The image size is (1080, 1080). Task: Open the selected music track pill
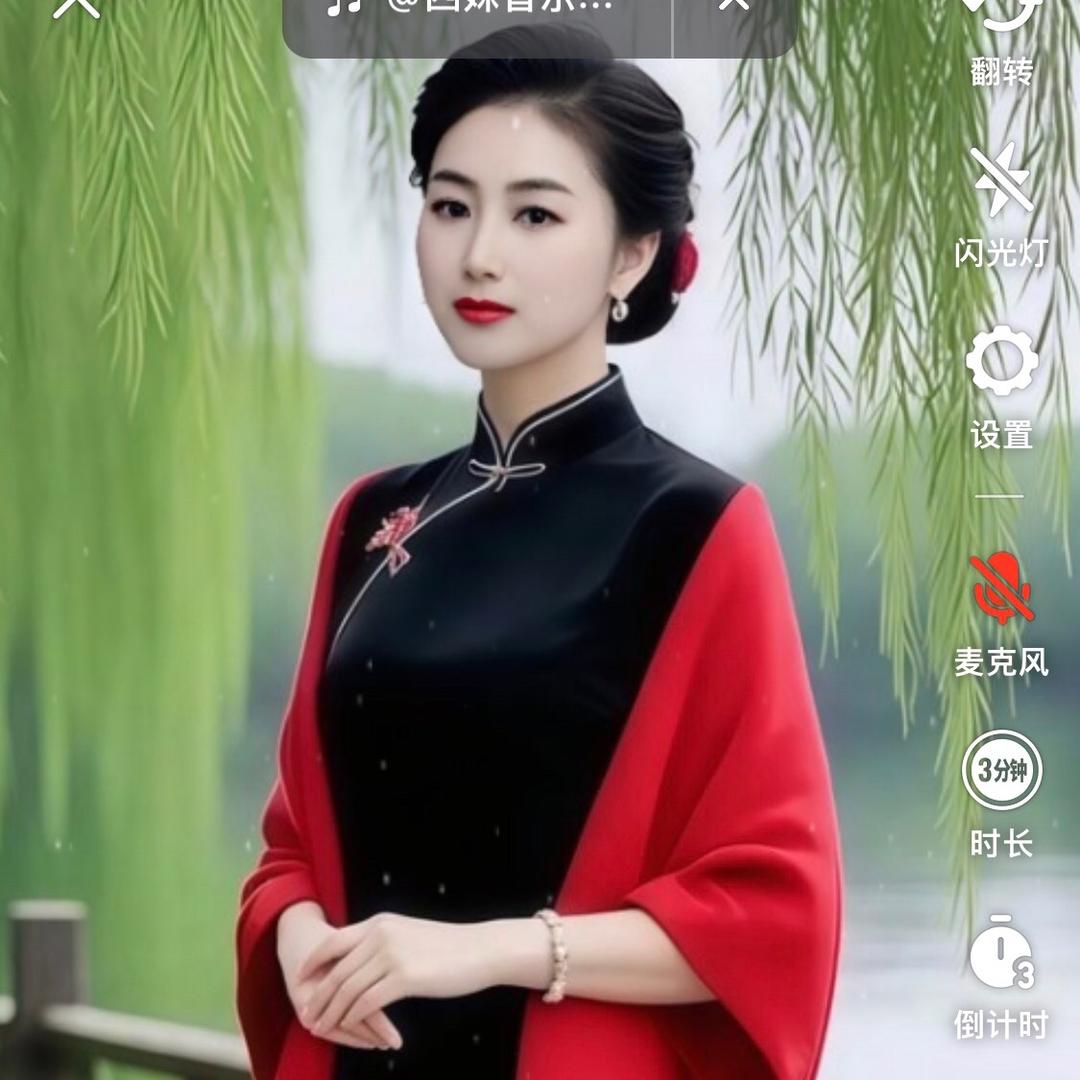[x=477, y=21]
